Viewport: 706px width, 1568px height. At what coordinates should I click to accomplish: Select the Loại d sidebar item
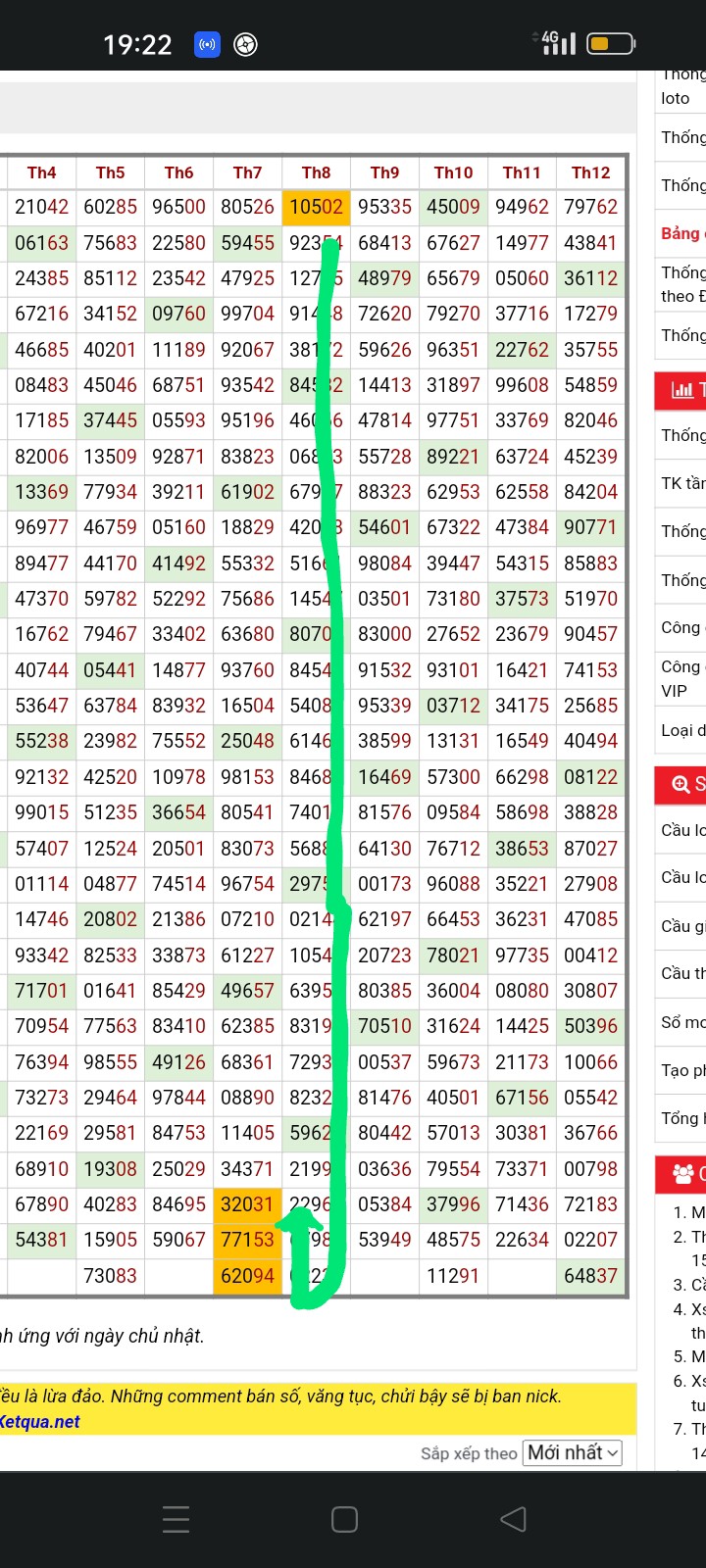(682, 730)
